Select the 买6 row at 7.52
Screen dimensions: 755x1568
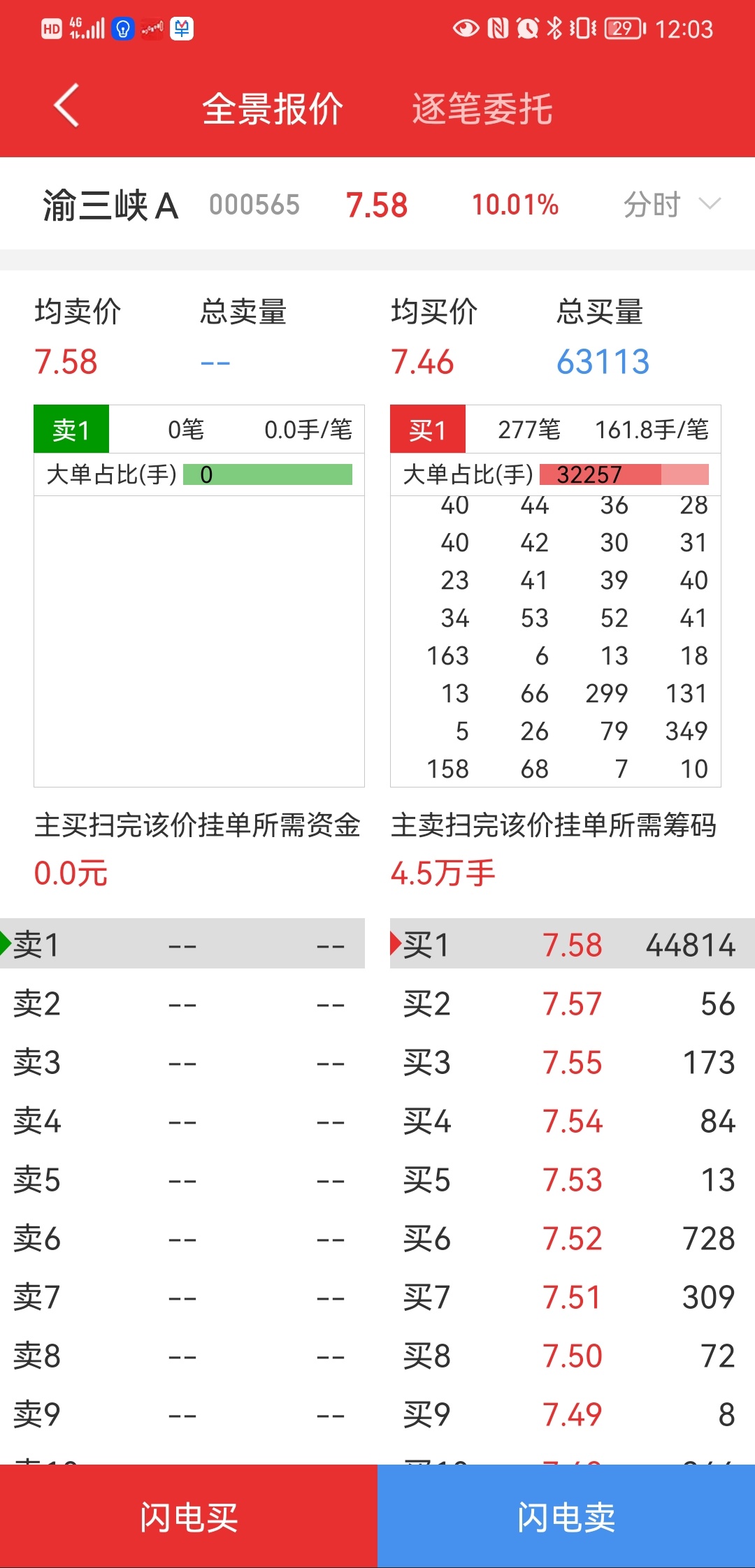click(573, 1238)
